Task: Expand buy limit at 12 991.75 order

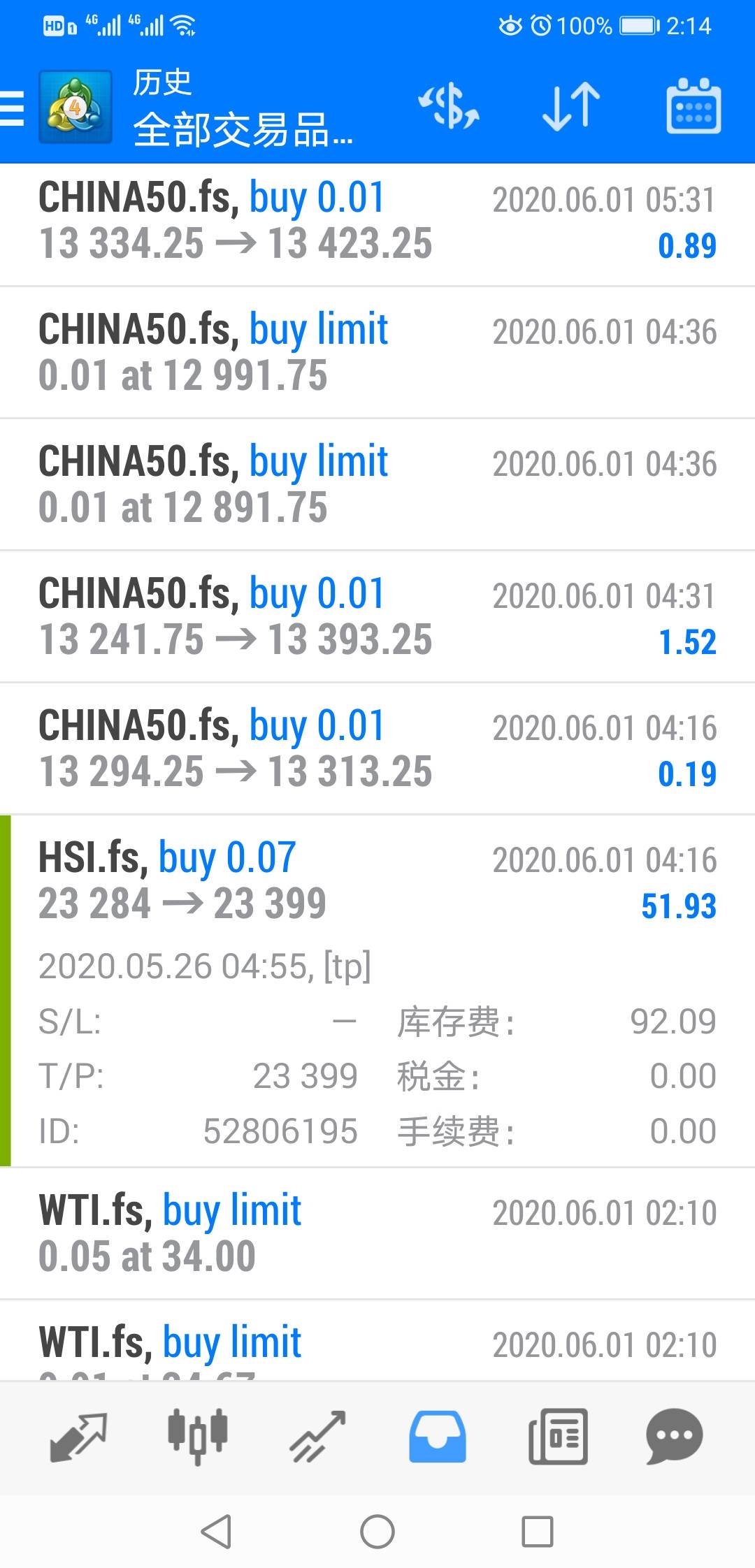Action: click(x=377, y=352)
